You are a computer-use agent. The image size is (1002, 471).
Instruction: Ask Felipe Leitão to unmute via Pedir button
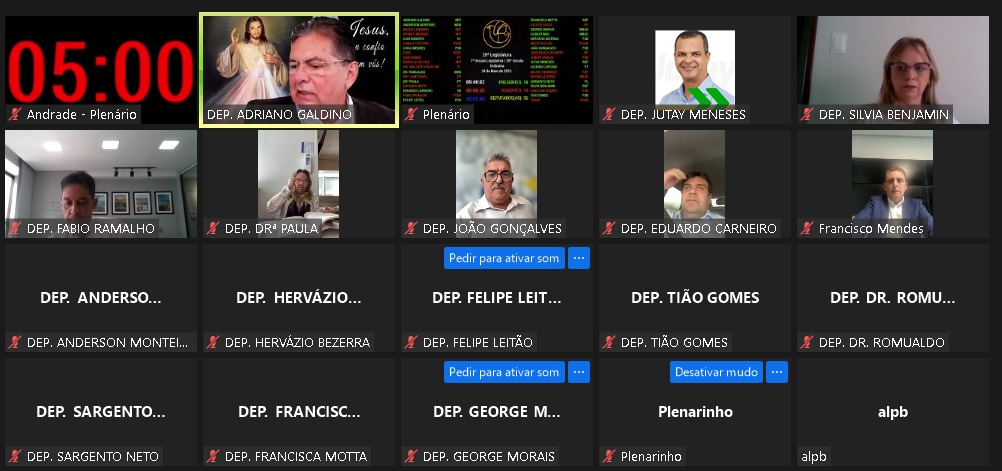[504, 258]
